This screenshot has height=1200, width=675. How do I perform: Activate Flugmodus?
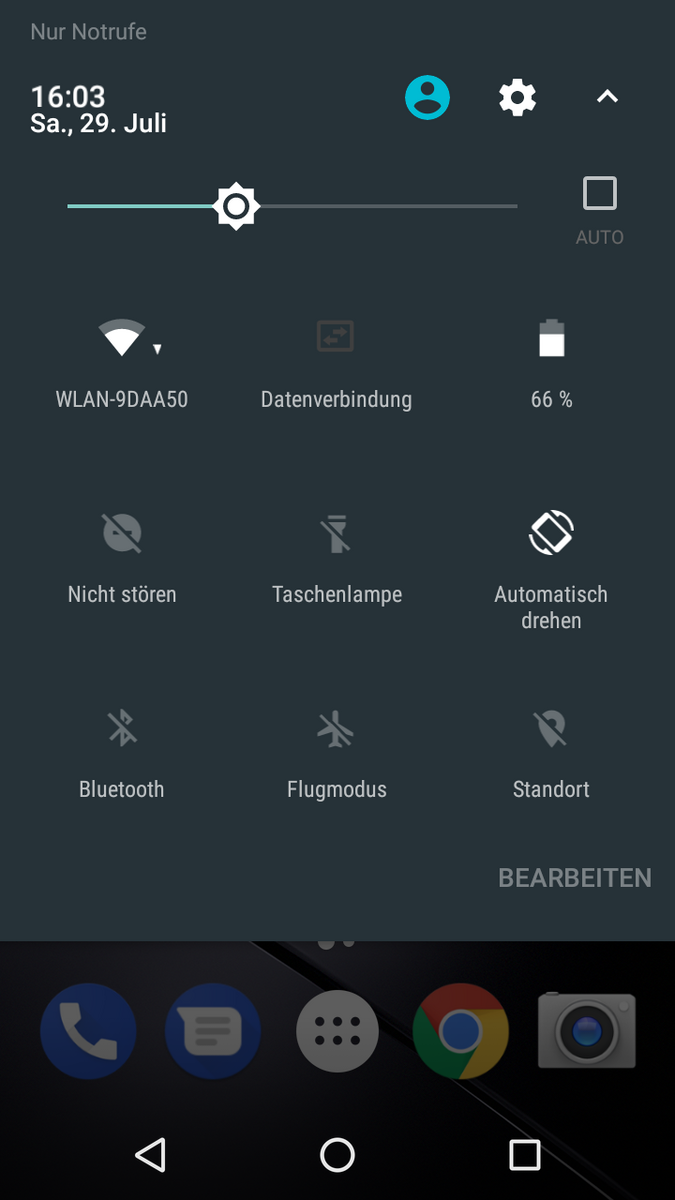337,728
